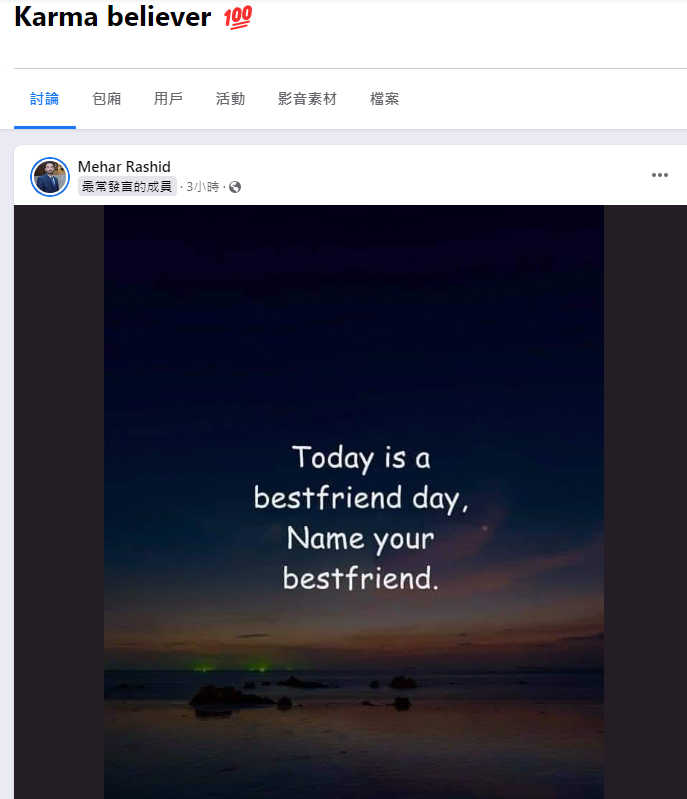Open the bestfriend day post image

click(x=354, y=500)
